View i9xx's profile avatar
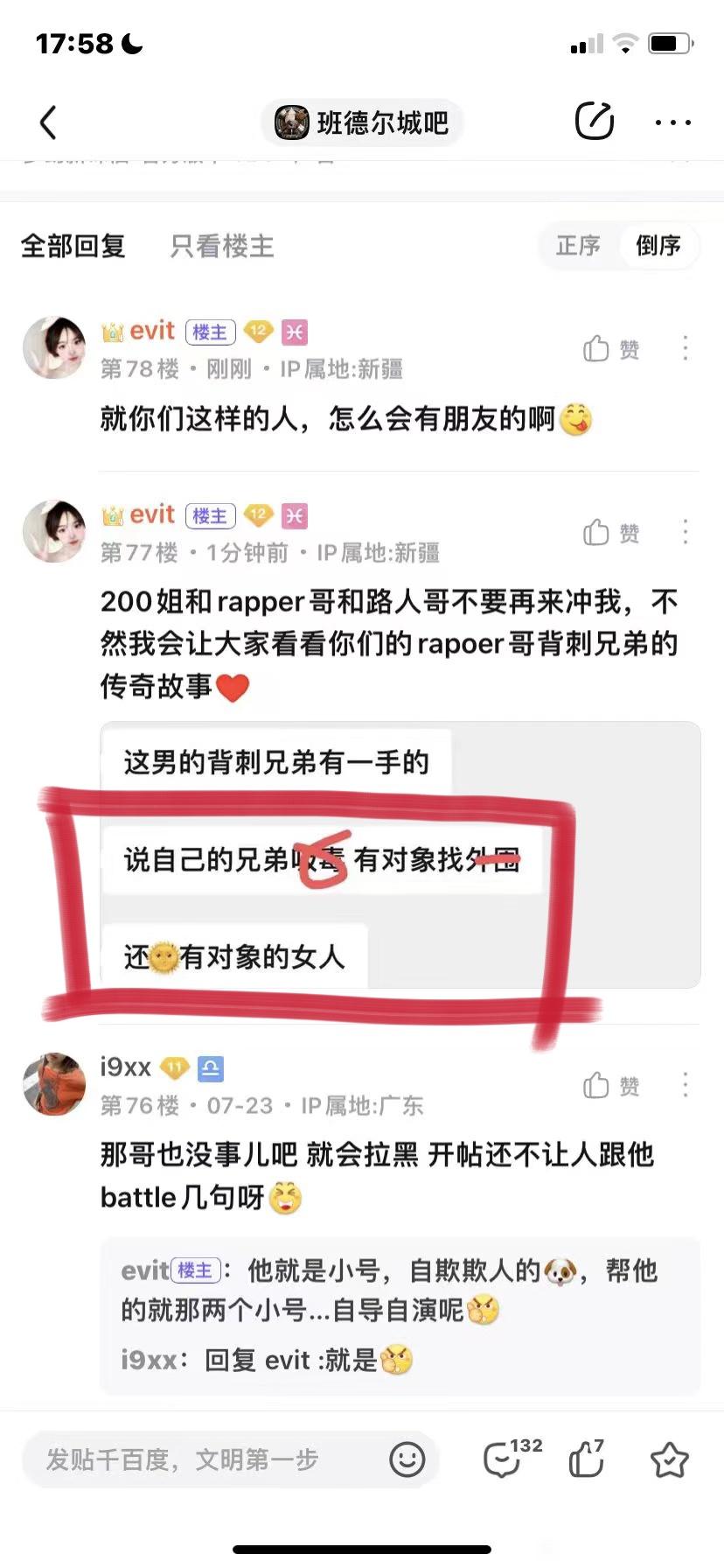 [x=54, y=1084]
